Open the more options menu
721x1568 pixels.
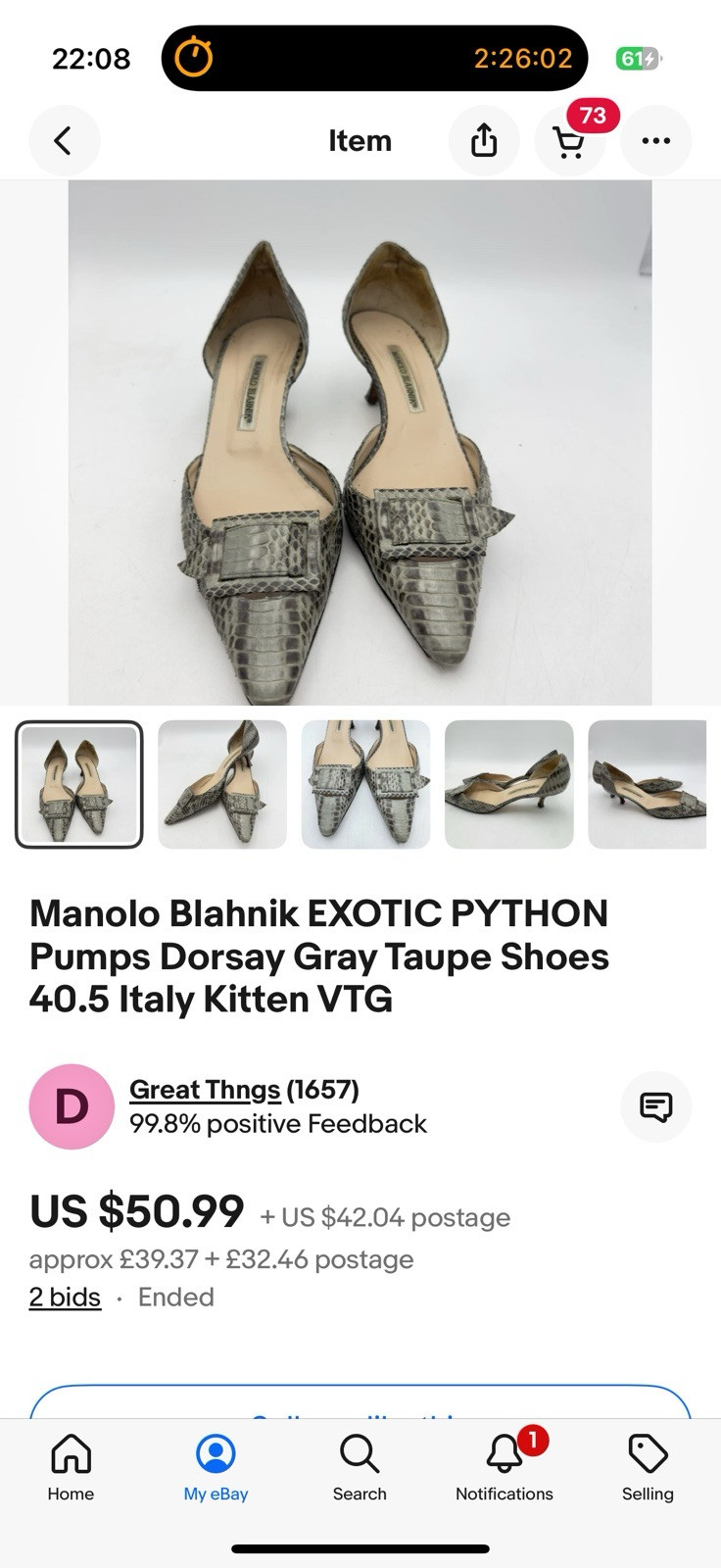tap(655, 140)
